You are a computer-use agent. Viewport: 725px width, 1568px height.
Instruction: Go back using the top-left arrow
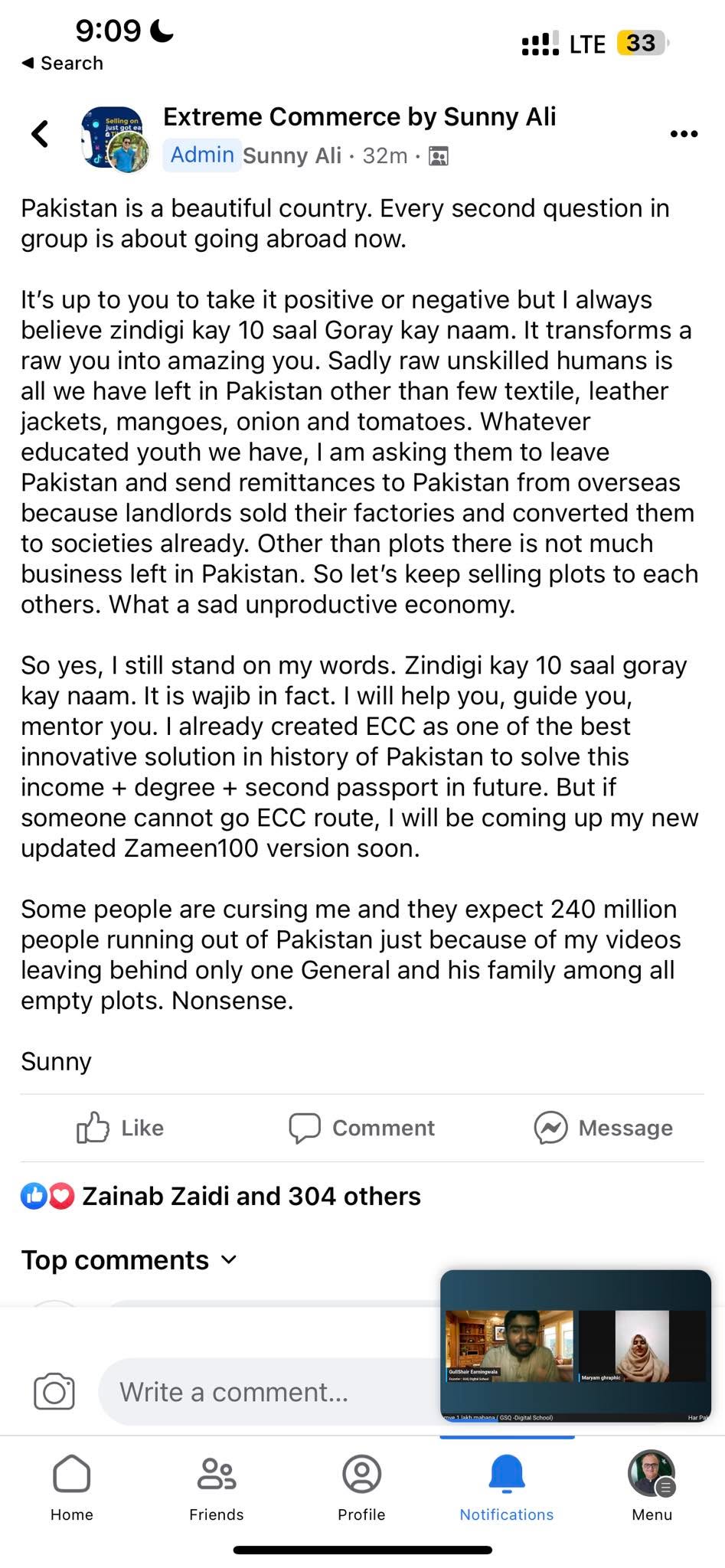coord(40,133)
